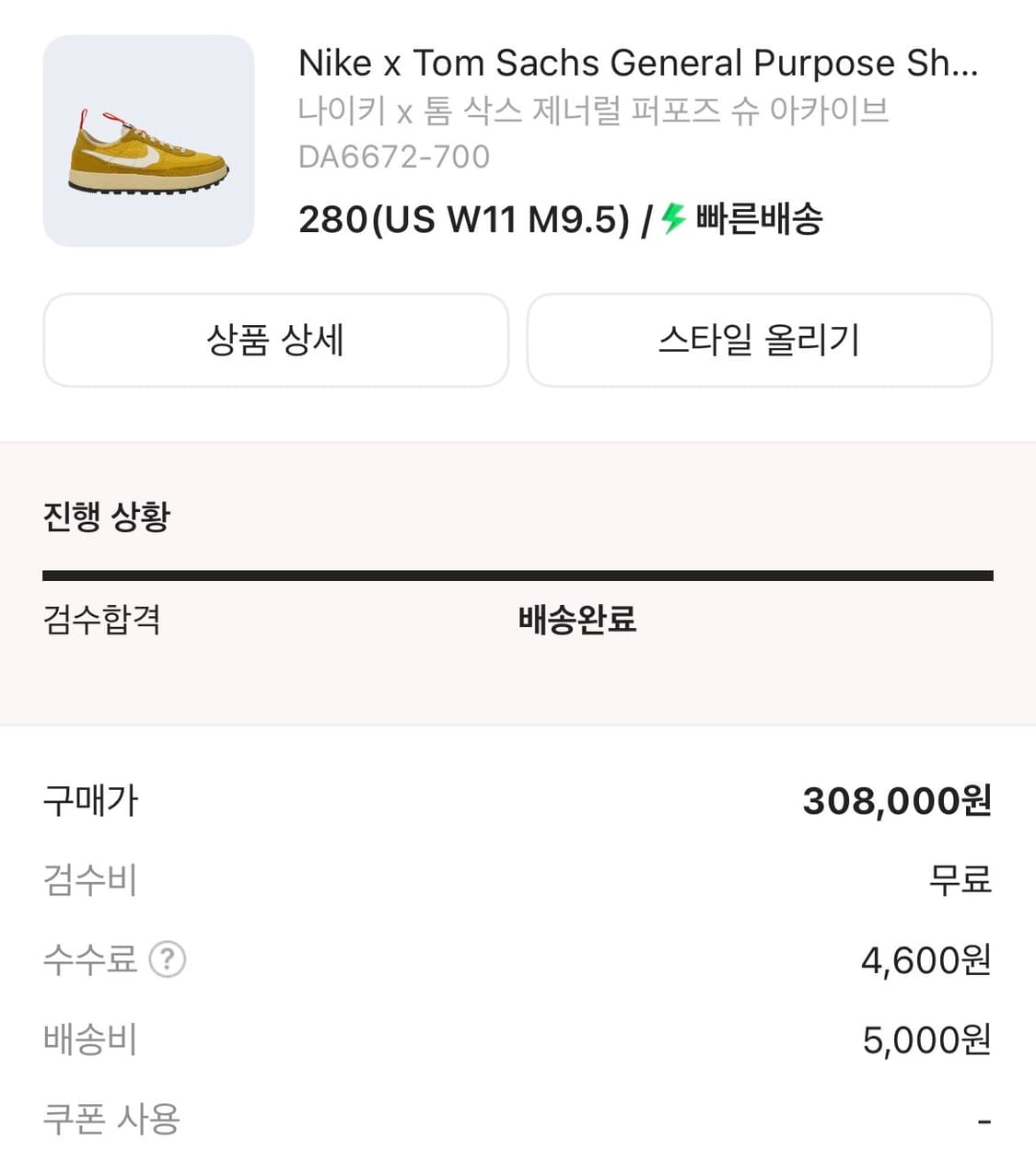Image resolution: width=1036 pixels, height=1162 pixels.
Task: Click the lightning fast-delivery icon
Action: tap(671, 218)
